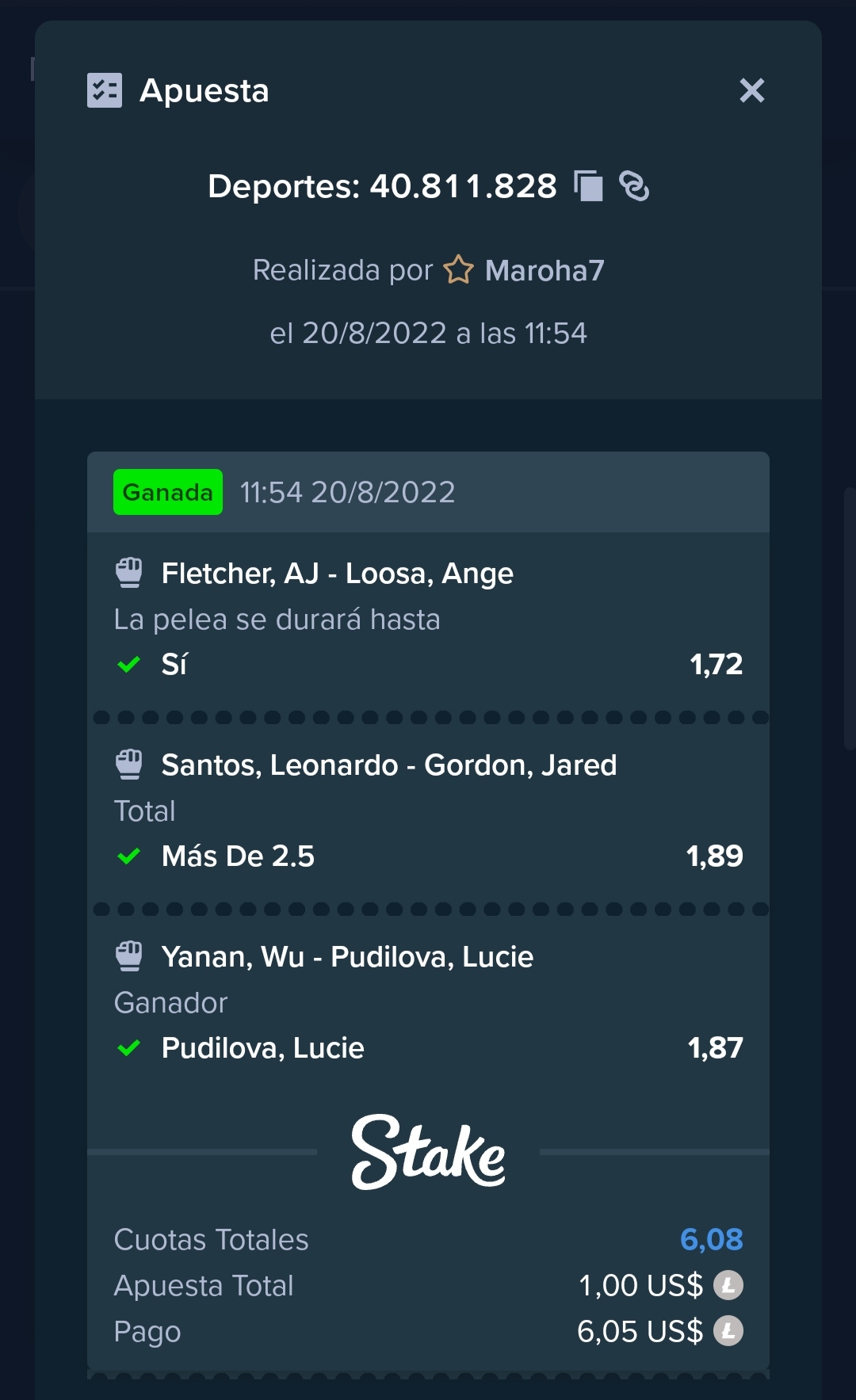Image resolution: width=856 pixels, height=1400 pixels.
Task: Copy the bet share link
Action: pos(634,186)
